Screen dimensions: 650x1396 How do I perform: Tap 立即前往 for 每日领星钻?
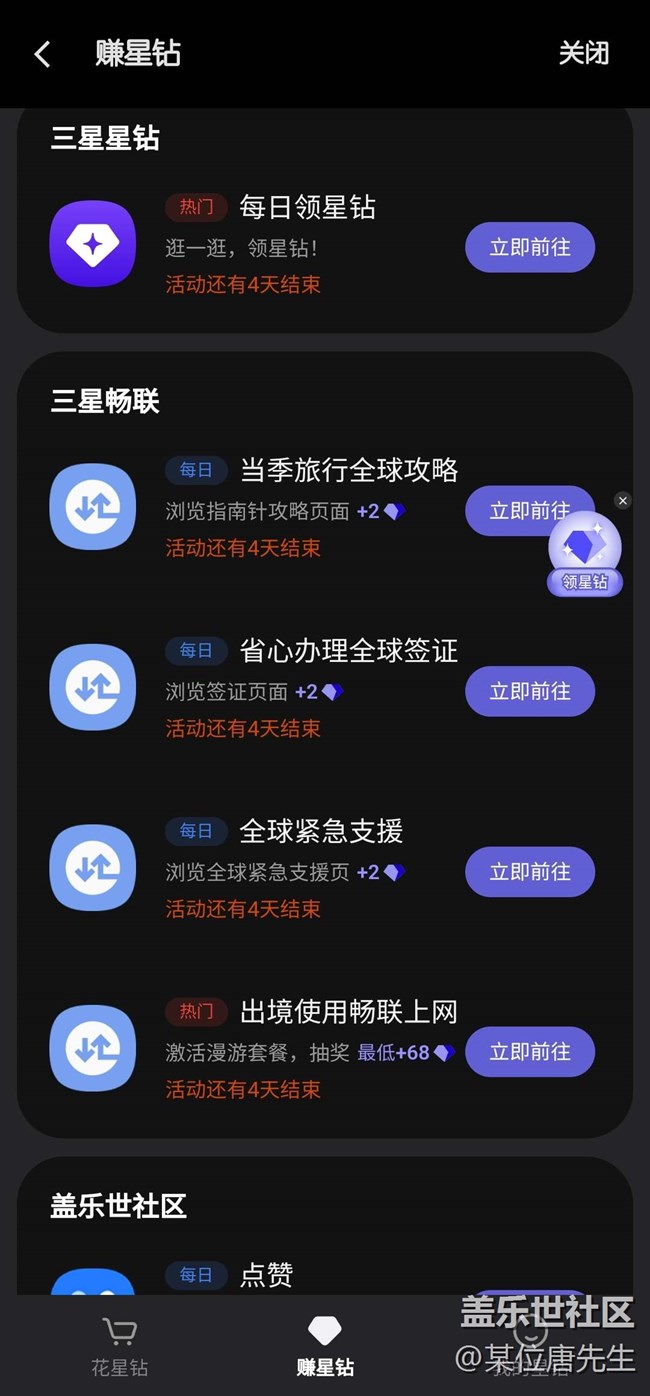529,248
